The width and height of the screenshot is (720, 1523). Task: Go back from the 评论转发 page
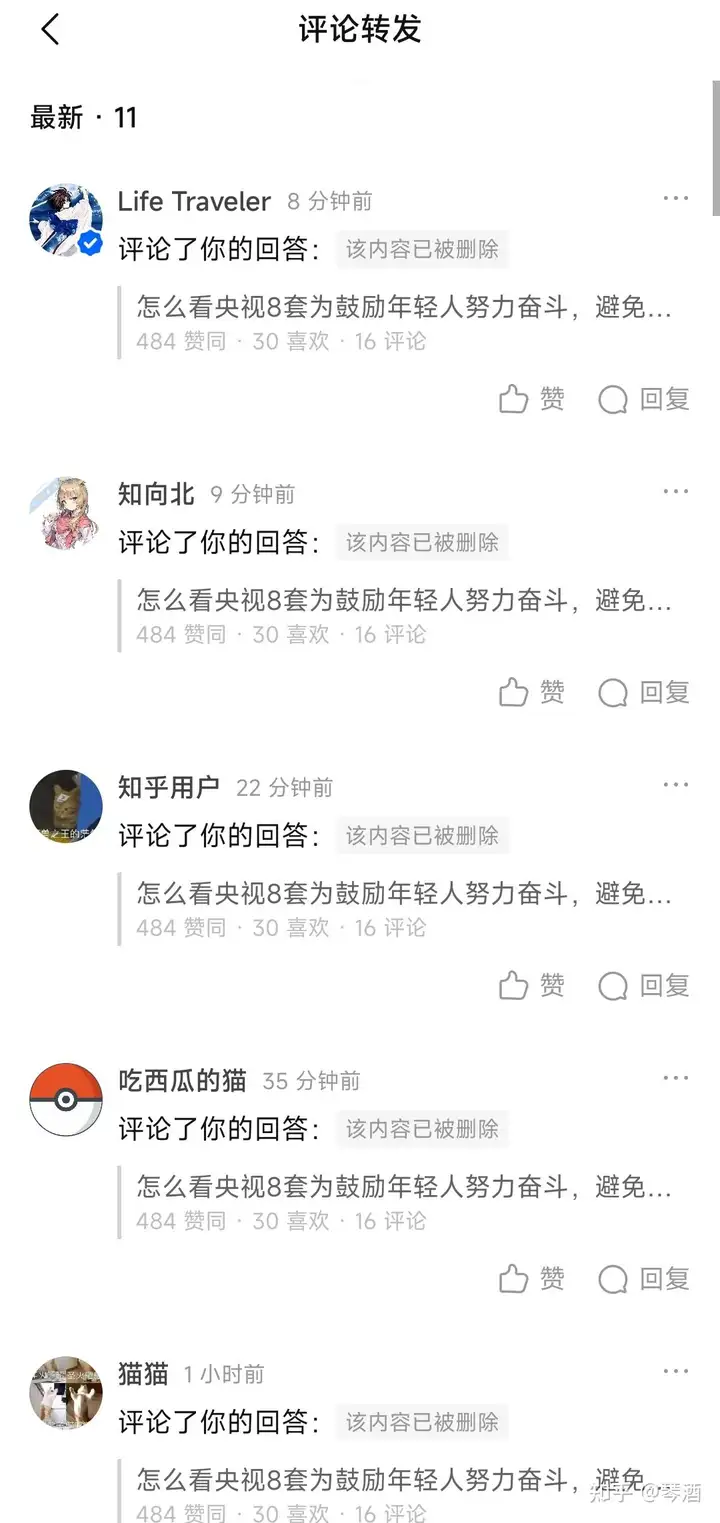(x=50, y=30)
